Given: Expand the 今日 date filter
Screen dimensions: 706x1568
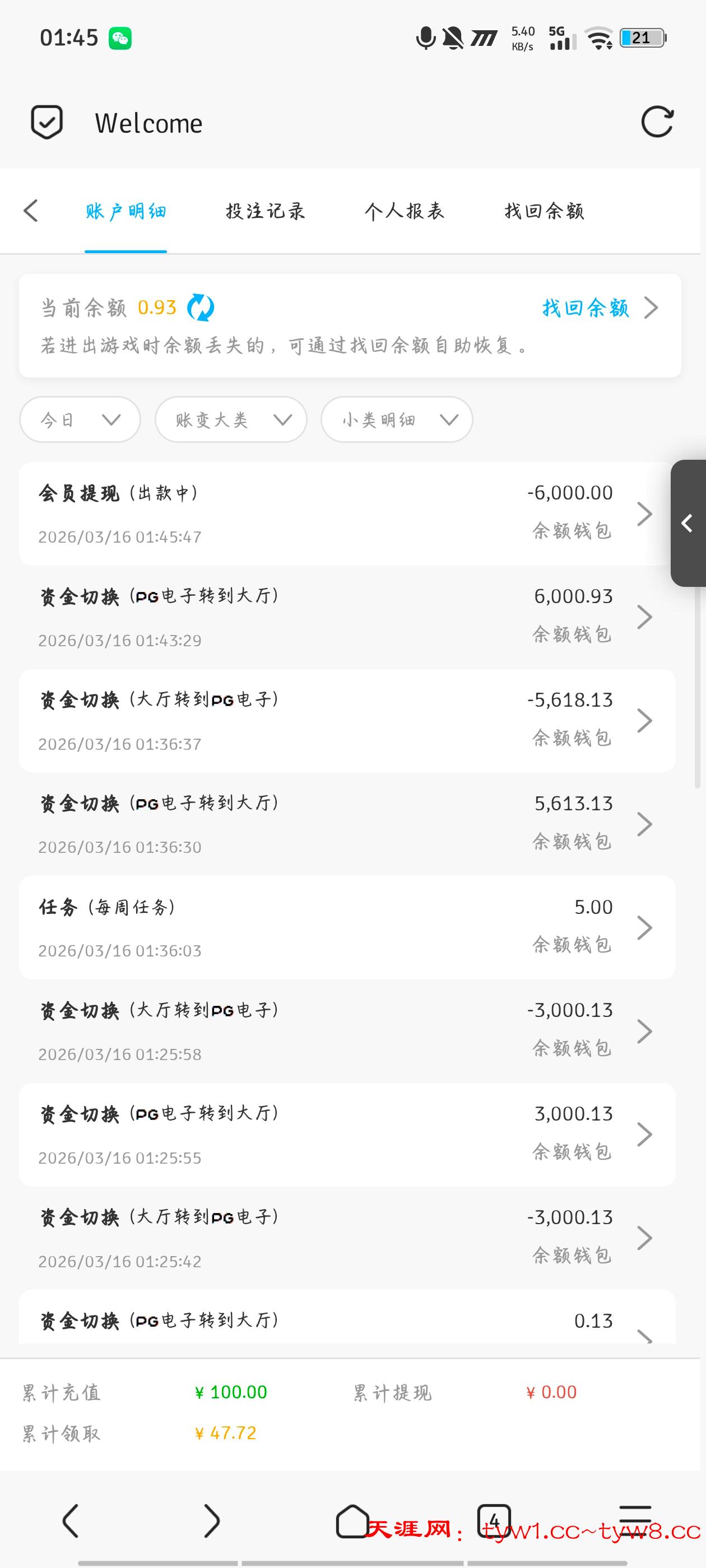Looking at the screenshot, I should tap(80, 419).
